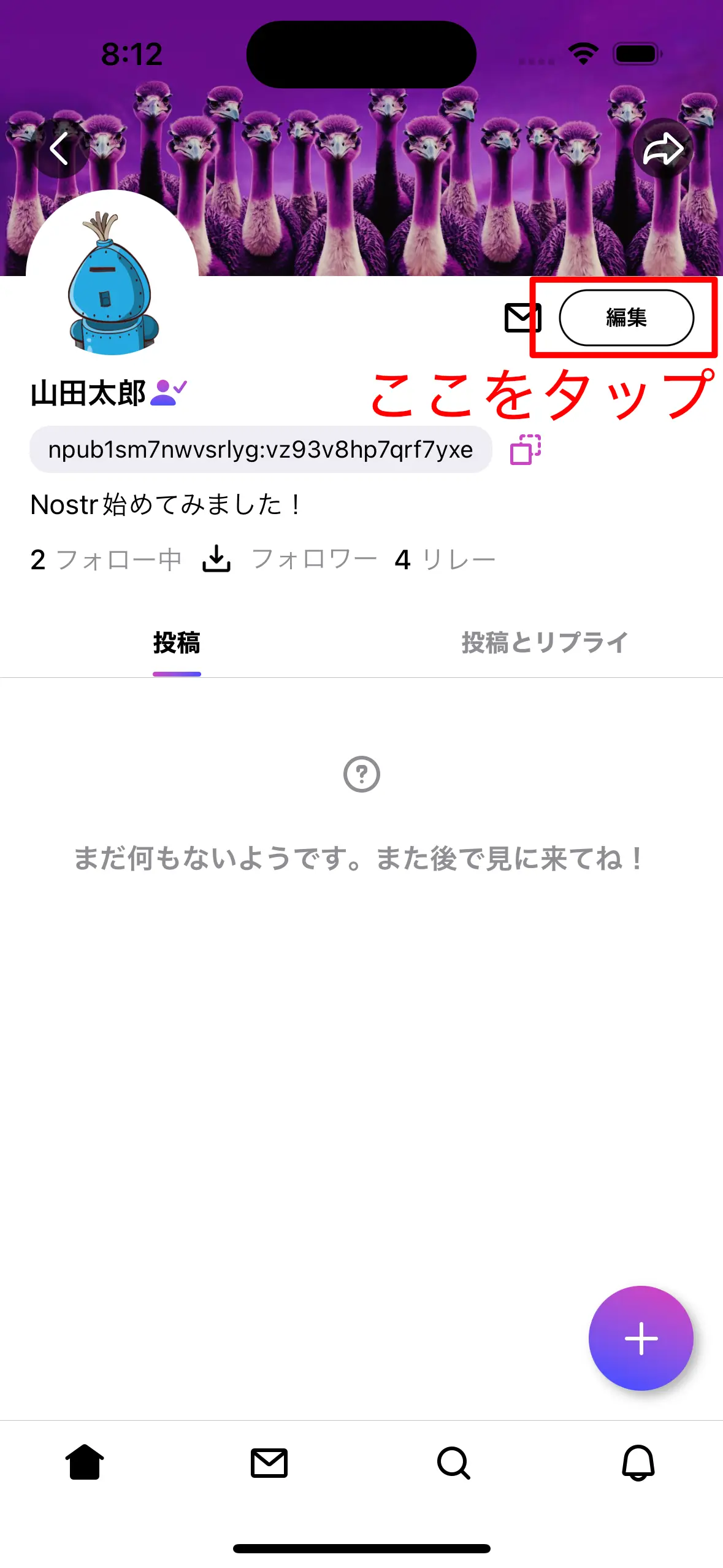Go back with the chevron arrow
The image size is (723, 1568).
point(59,148)
